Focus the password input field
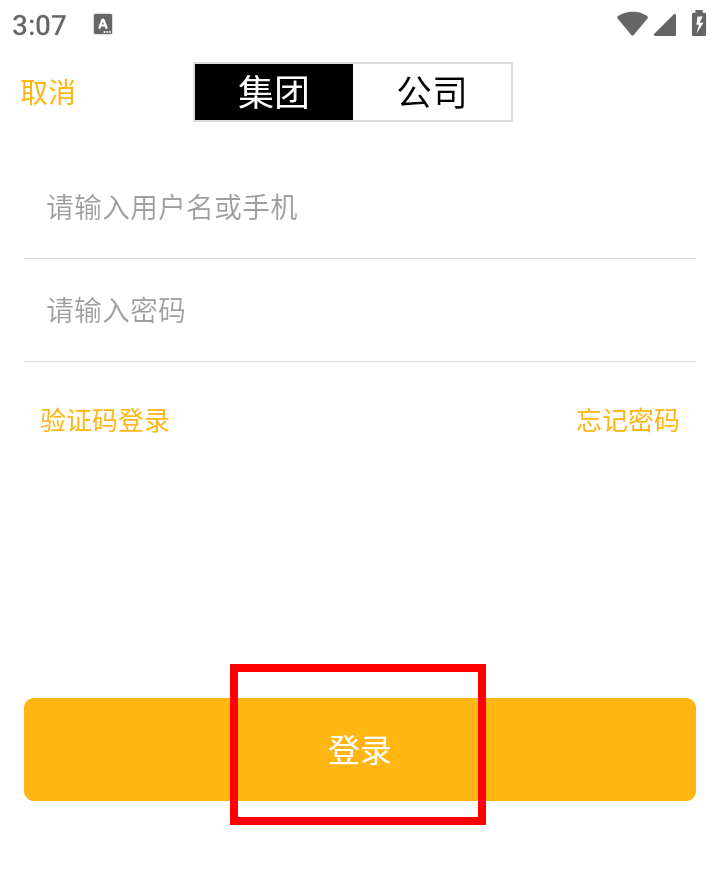The height and width of the screenshot is (874, 720). click(x=360, y=311)
